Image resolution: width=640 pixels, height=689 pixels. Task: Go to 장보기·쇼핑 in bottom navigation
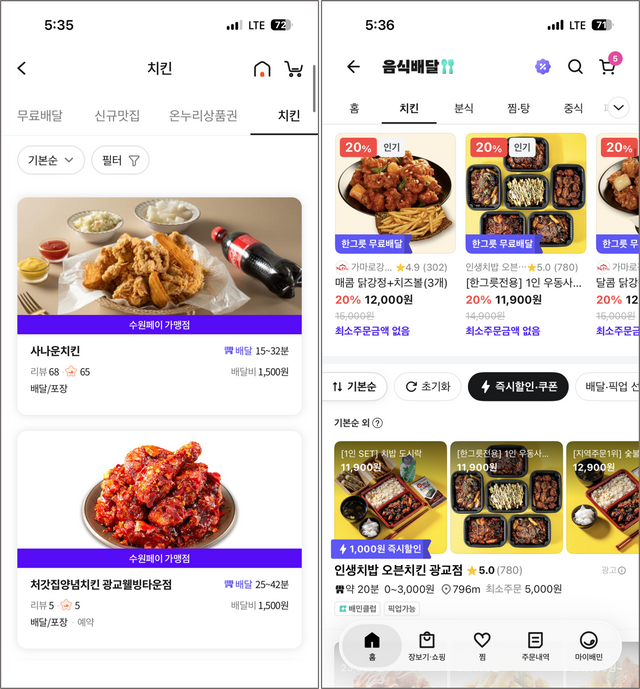point(427,647)
